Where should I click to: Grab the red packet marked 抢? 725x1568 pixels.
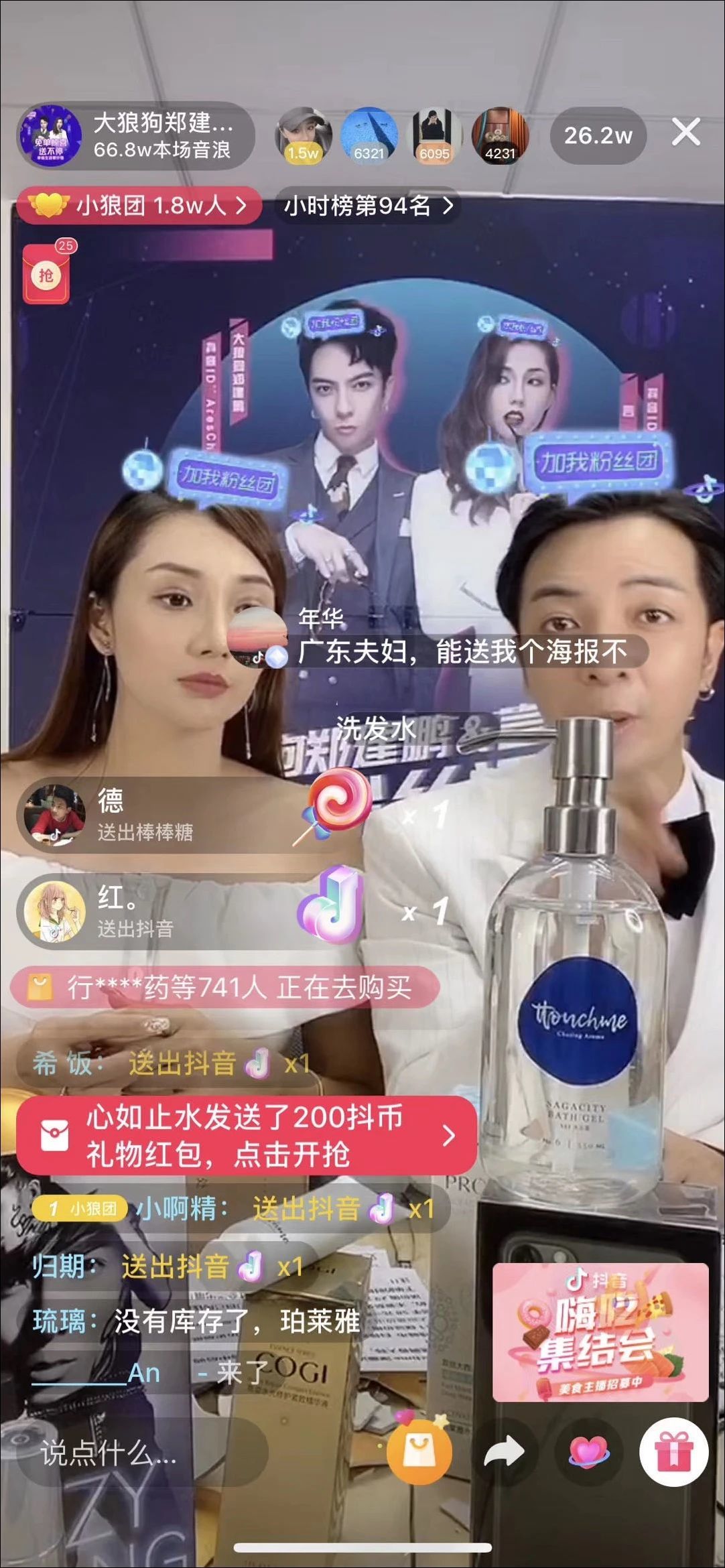tap(46, 274)
